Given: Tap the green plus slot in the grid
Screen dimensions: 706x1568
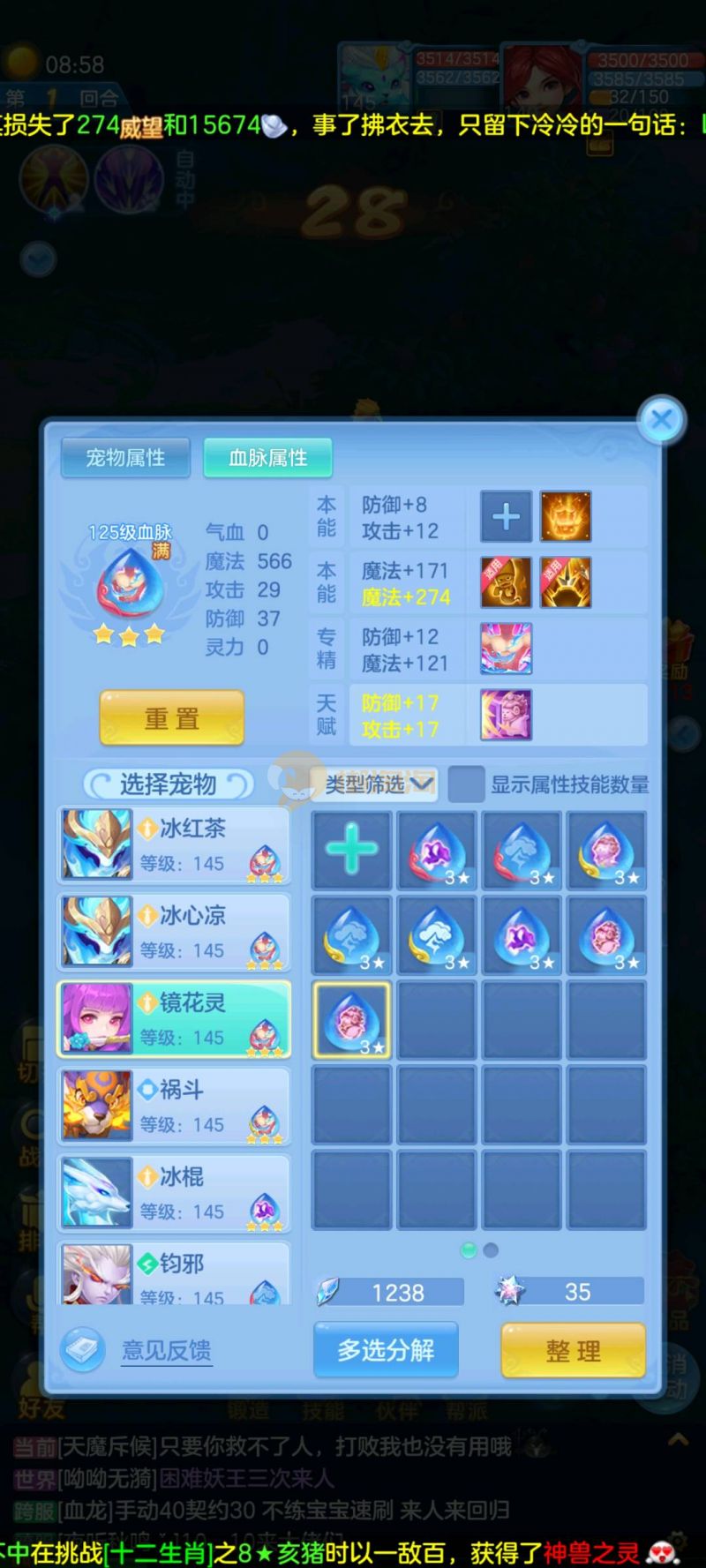Looking at the screenshot, I should point(351,850).
